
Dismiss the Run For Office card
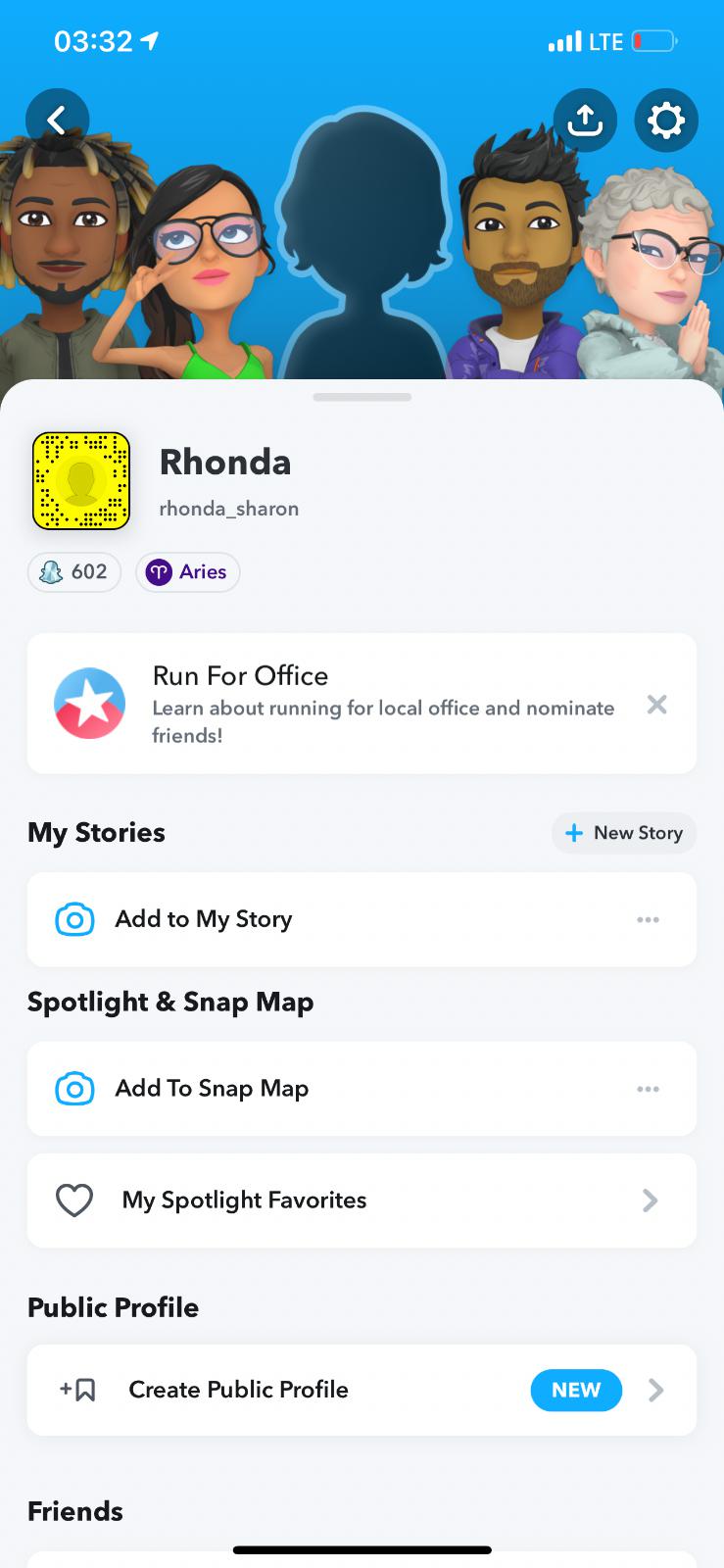coord(656,705)
